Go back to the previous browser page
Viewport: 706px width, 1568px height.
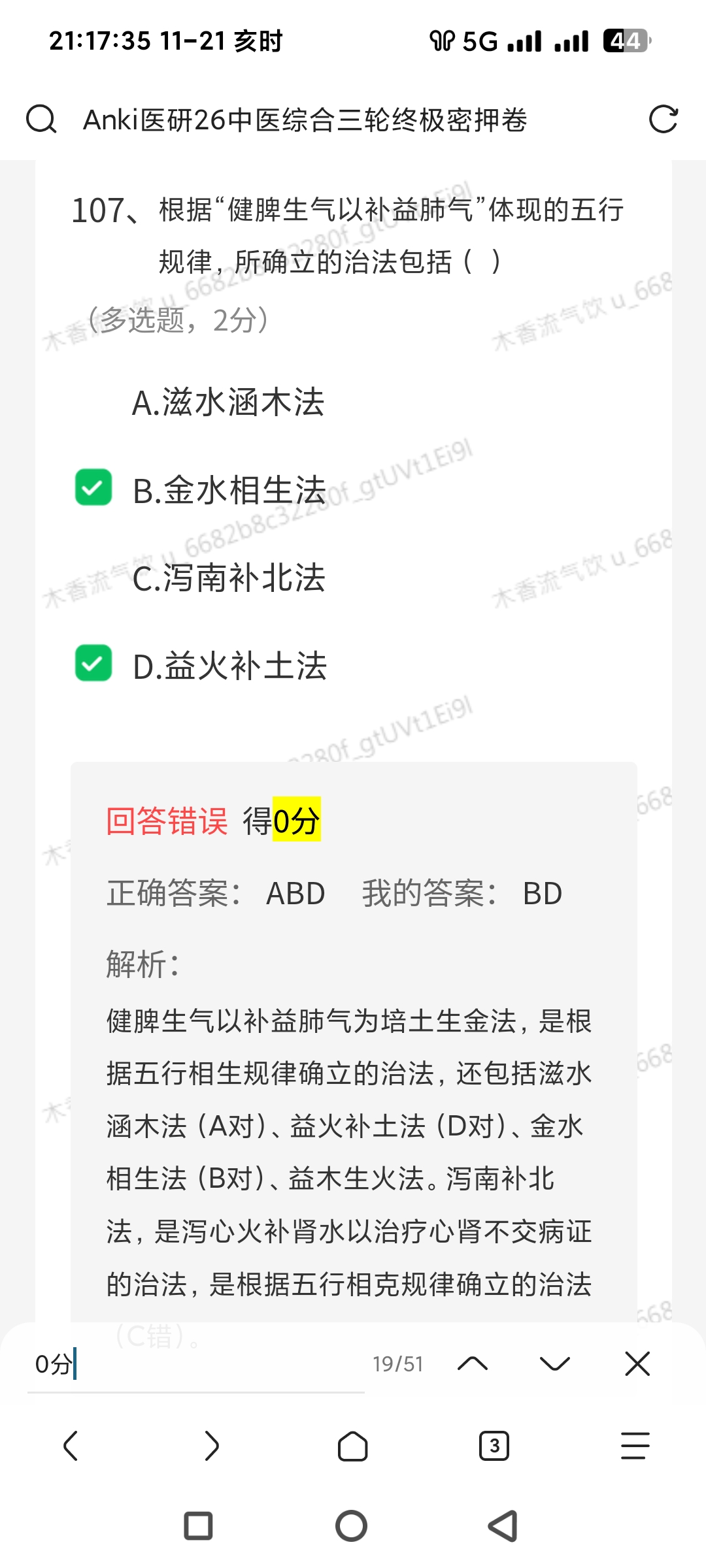(x=71, y=1446)
